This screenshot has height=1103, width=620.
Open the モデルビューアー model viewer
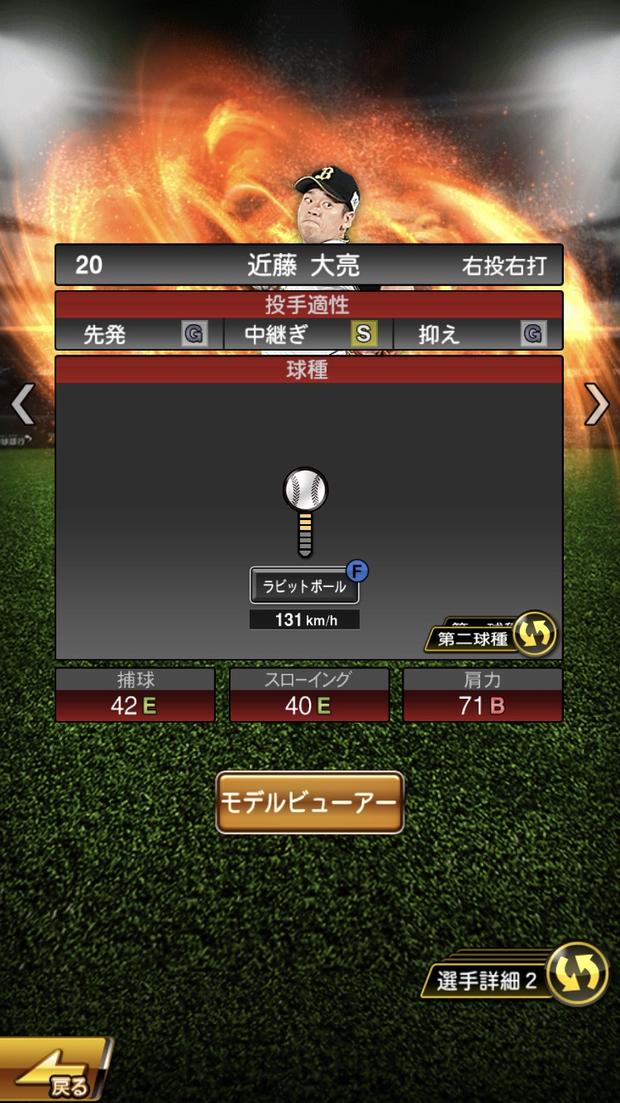(x=310, y=802)
